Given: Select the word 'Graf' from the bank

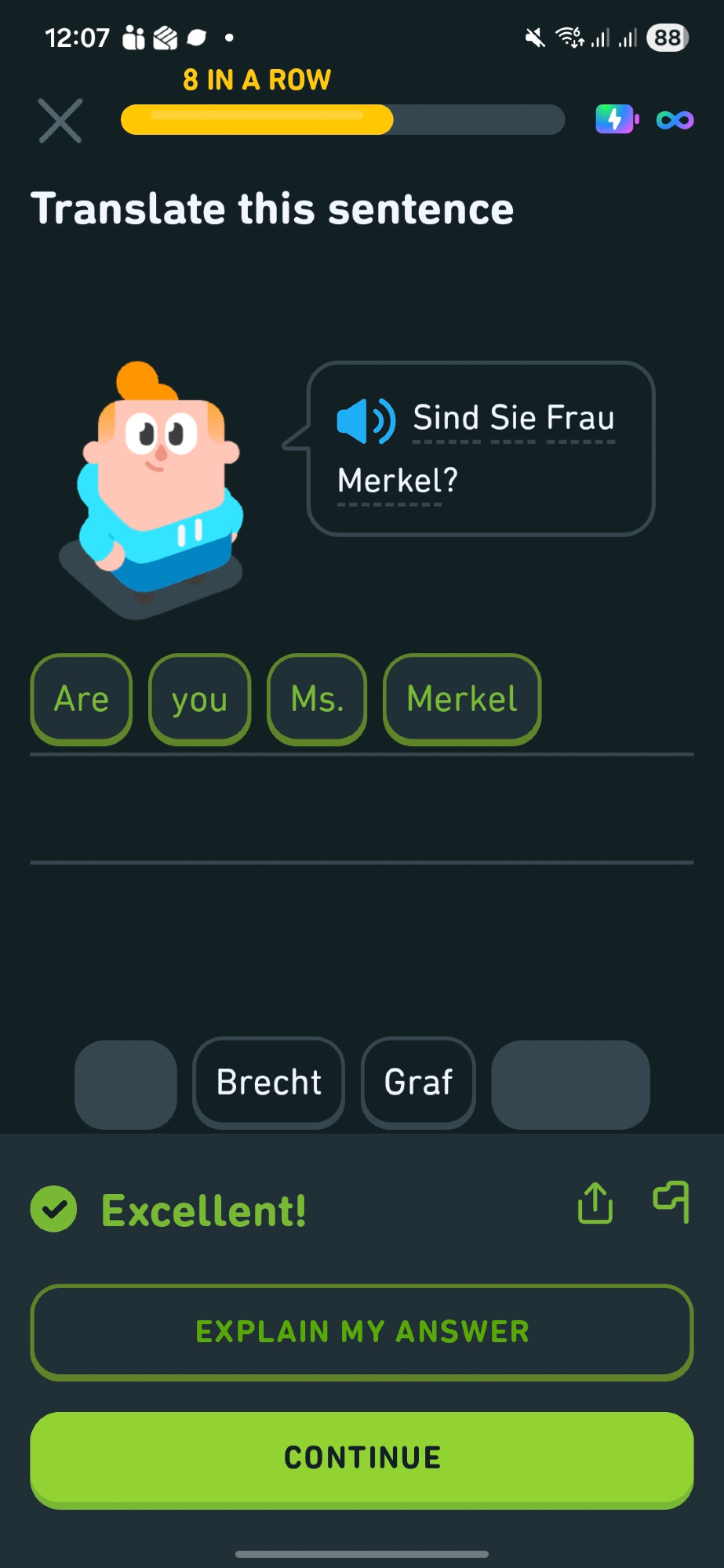Looking at the screenshot, I should point(418,1083).
